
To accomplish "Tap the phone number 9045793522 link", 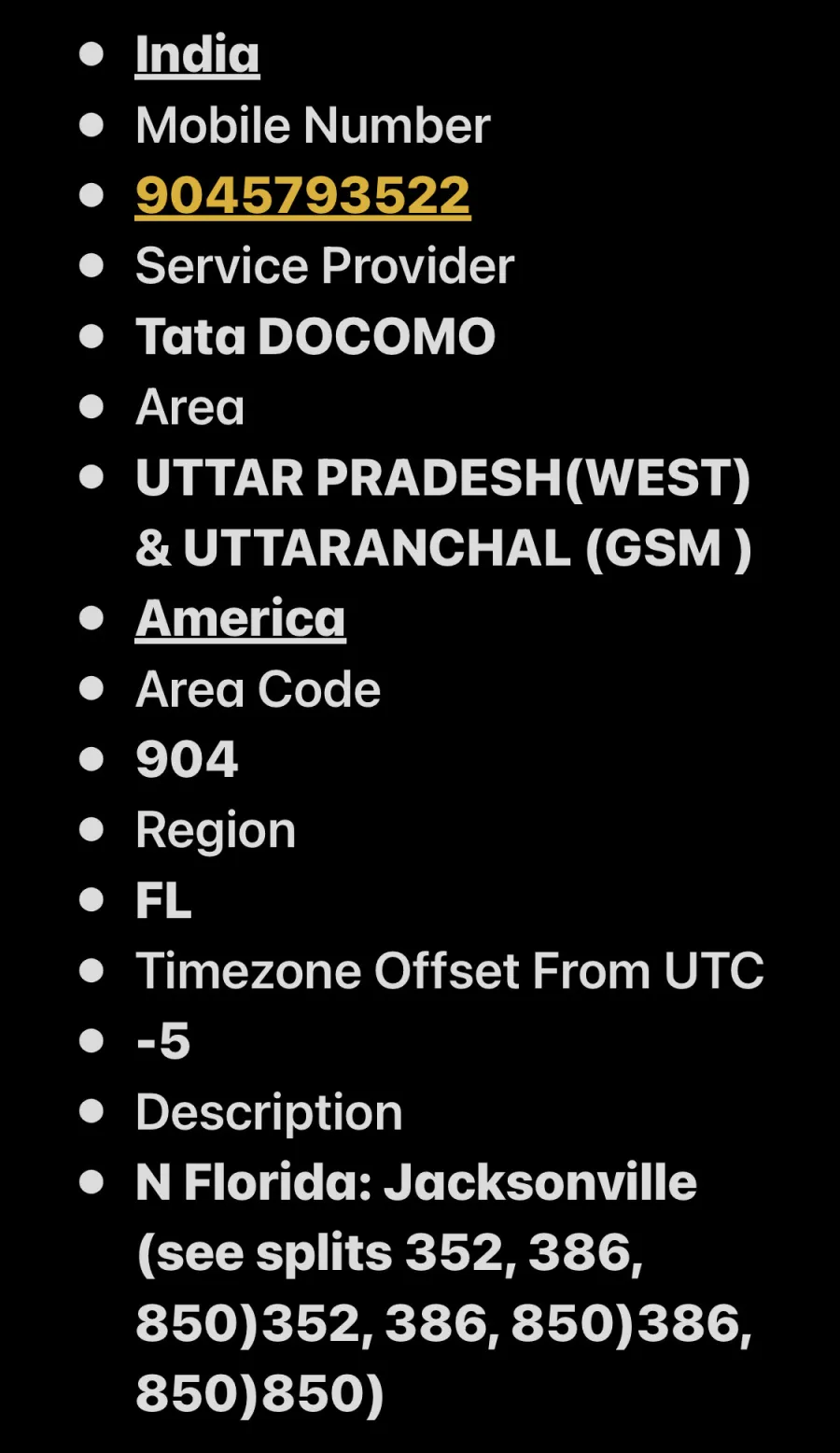I will 302,196.
